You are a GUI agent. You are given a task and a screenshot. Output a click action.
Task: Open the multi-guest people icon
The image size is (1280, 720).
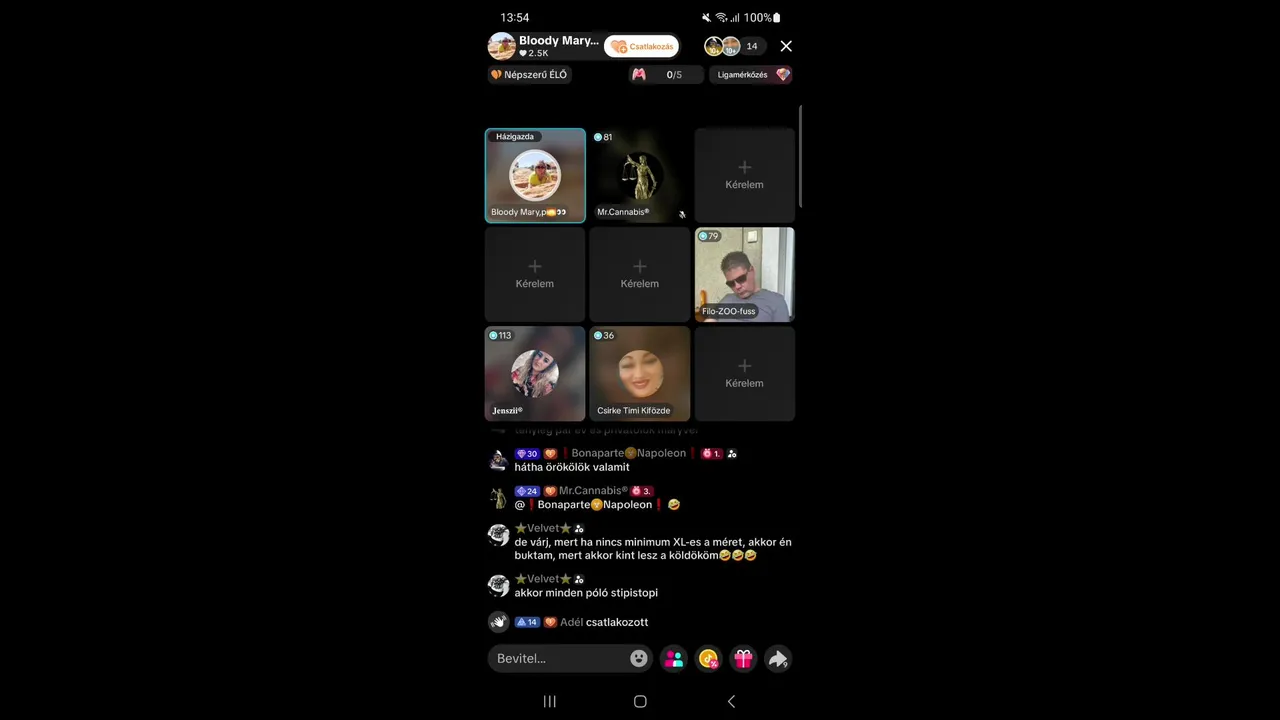pyautogui.click(x=674, y=658)
